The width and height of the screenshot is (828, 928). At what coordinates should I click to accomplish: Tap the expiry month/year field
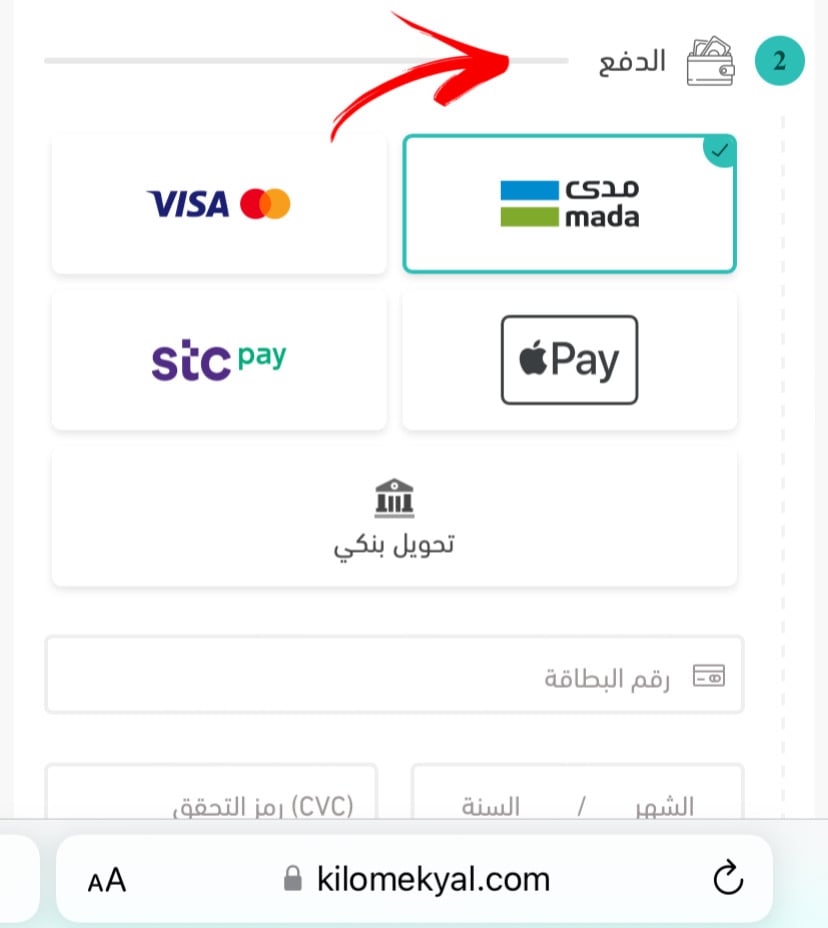coord(578,794)
